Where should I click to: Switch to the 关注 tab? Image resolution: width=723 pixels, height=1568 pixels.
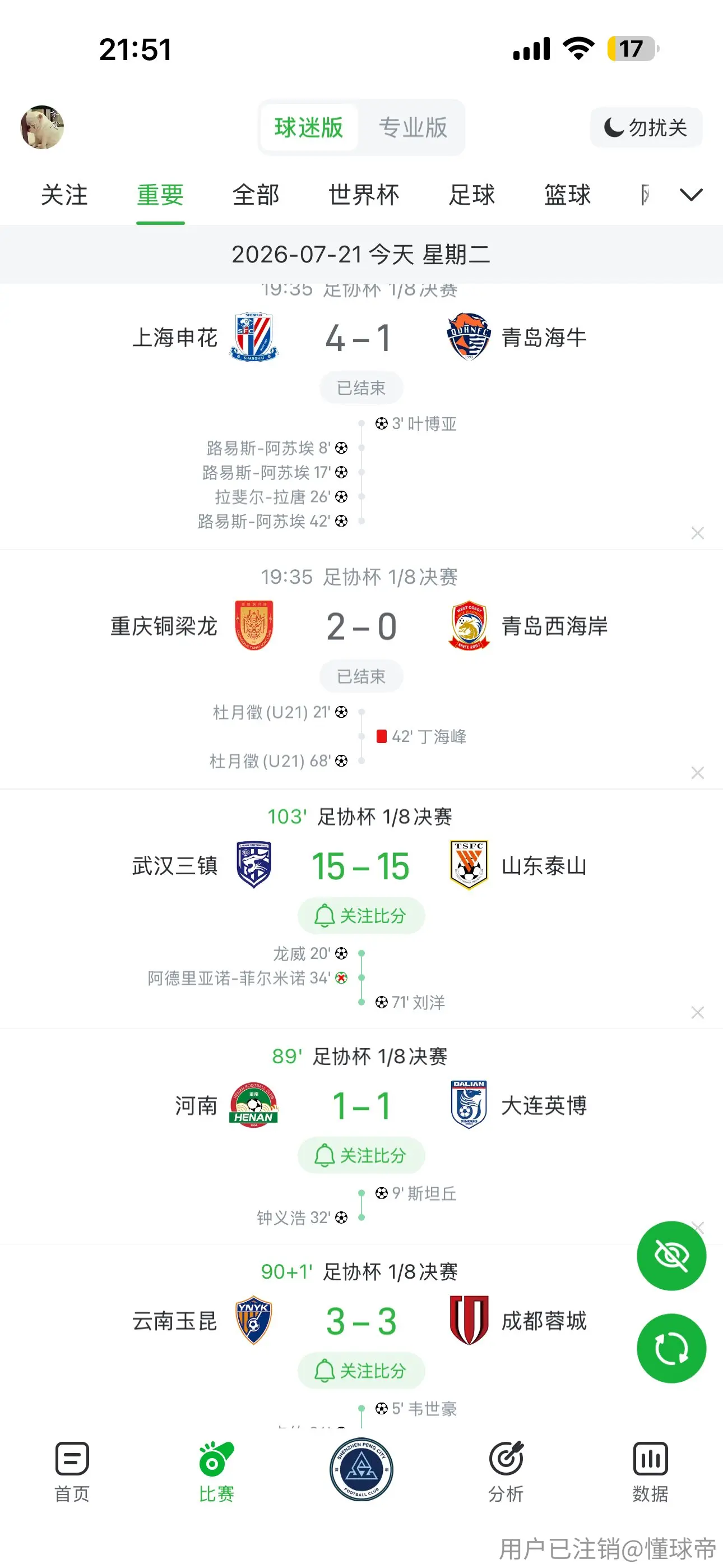[x=64, y=195]
